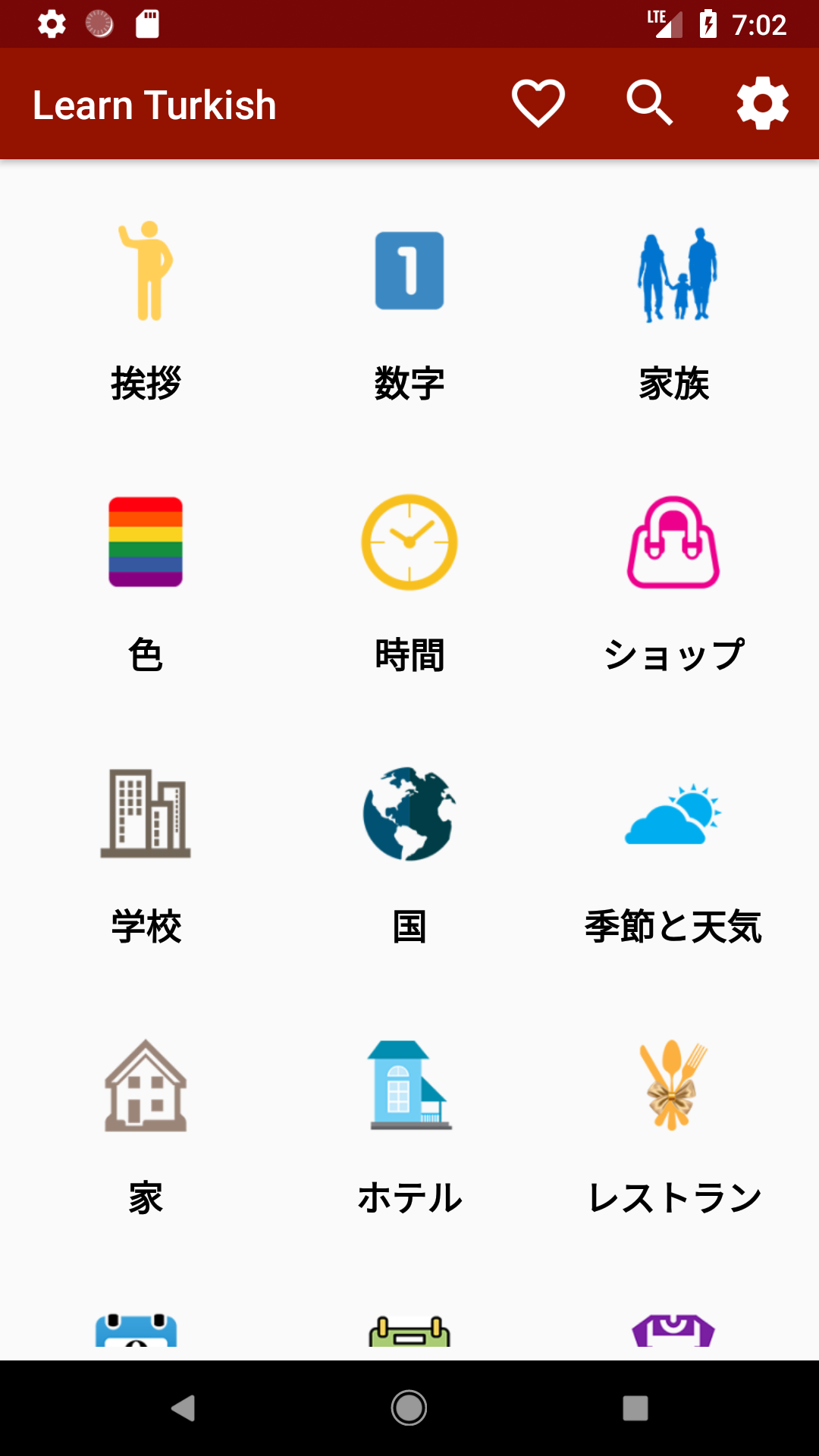Image resolution: width=819 pixels, height=1456 pixels.
Task: Open favorites with the heart icon
Action: coord(538,104)
